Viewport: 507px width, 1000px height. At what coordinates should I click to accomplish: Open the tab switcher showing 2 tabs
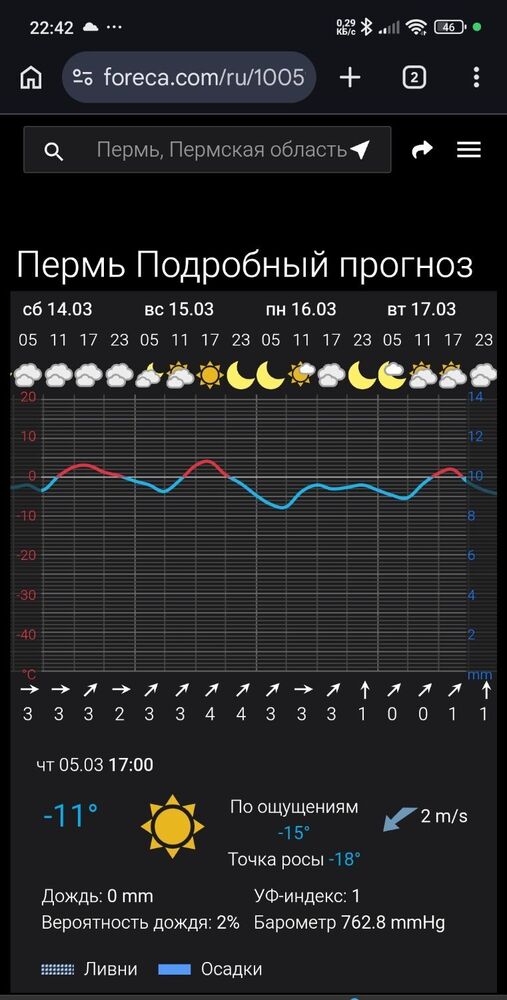[x=414, y=78]
